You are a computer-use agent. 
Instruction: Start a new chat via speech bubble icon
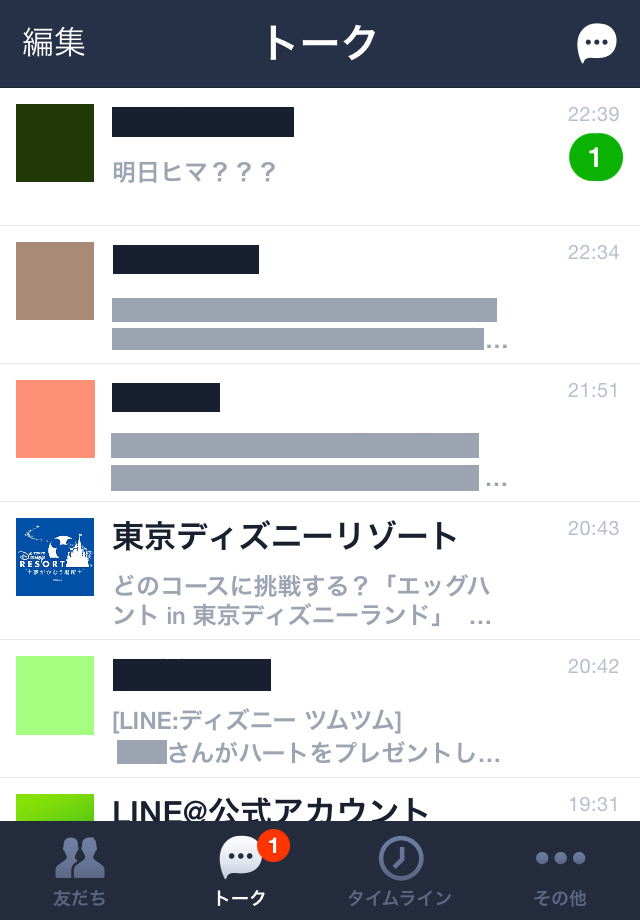(x=597, y=43)
